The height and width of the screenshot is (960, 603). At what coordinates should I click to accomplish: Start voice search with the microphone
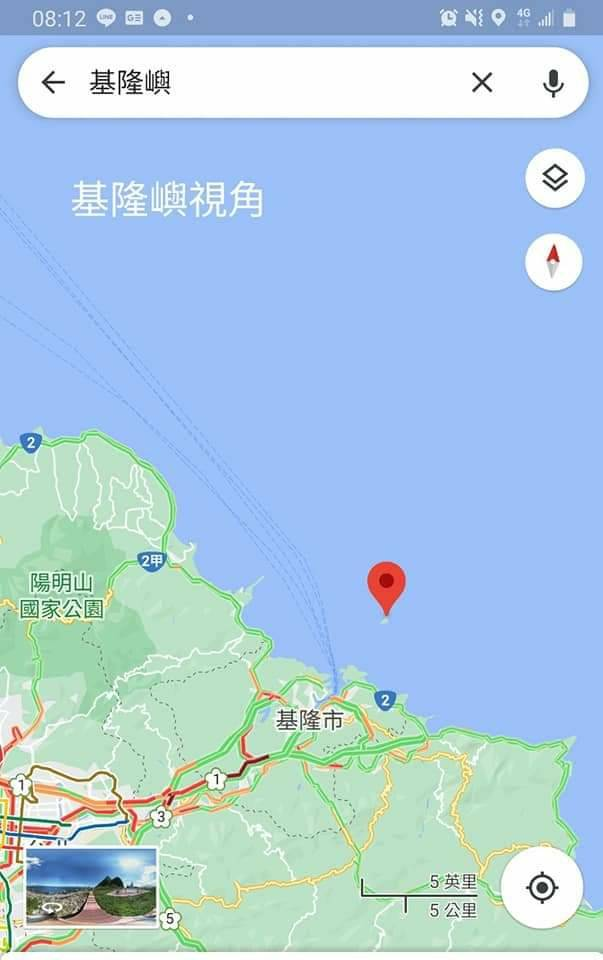553,83
